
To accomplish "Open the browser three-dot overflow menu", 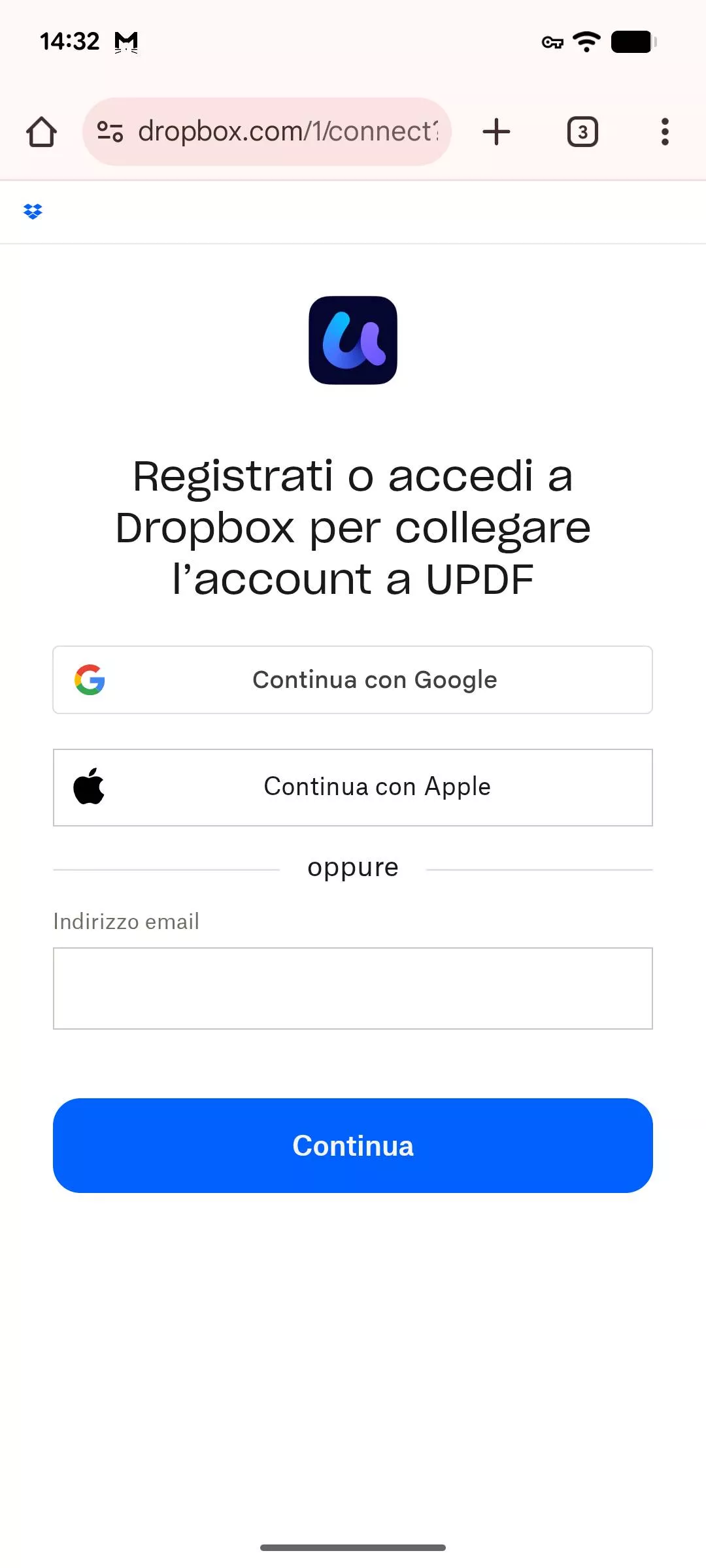I will (664, 131).
